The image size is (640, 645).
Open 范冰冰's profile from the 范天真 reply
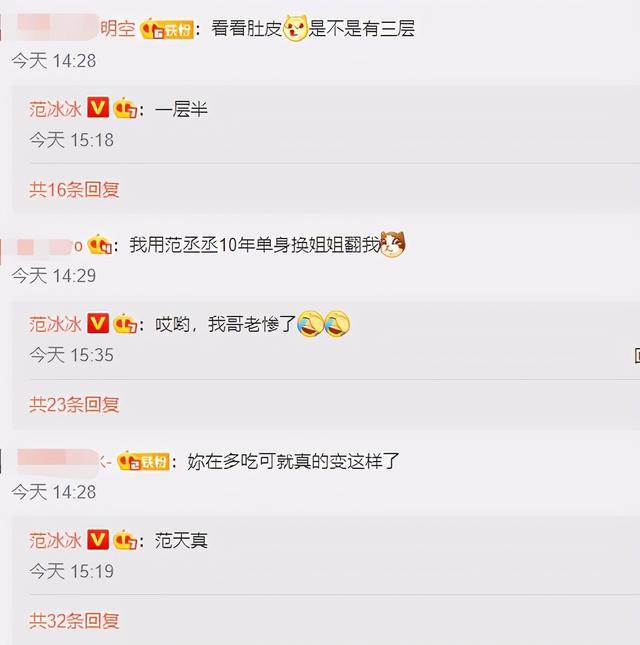coord(55,541)
